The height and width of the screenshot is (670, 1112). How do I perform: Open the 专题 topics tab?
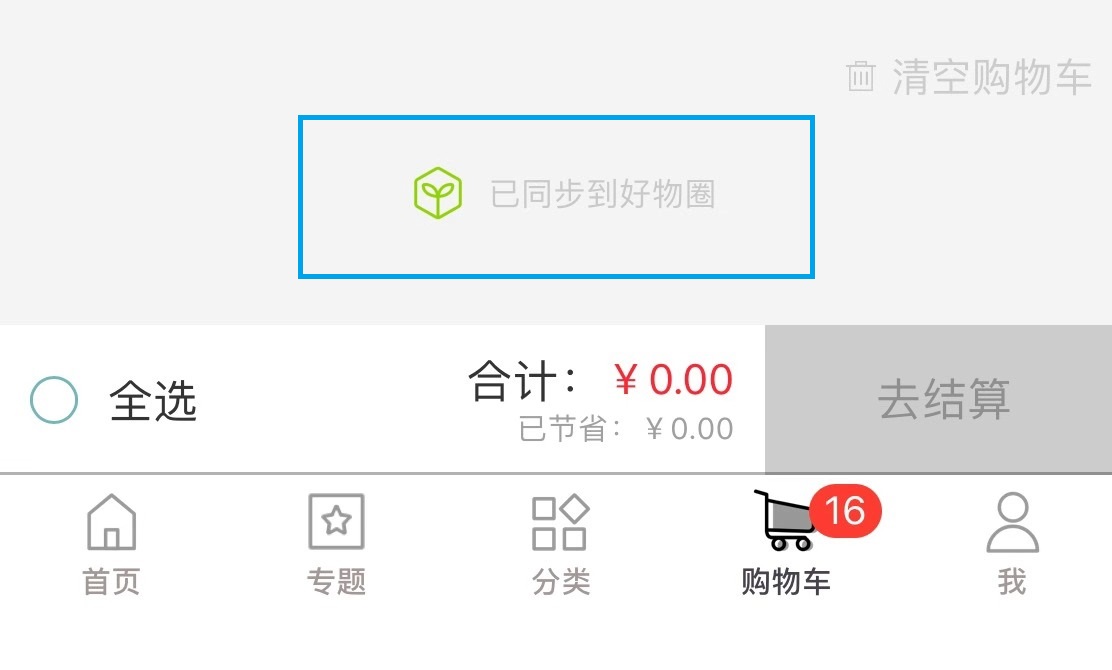336,545
